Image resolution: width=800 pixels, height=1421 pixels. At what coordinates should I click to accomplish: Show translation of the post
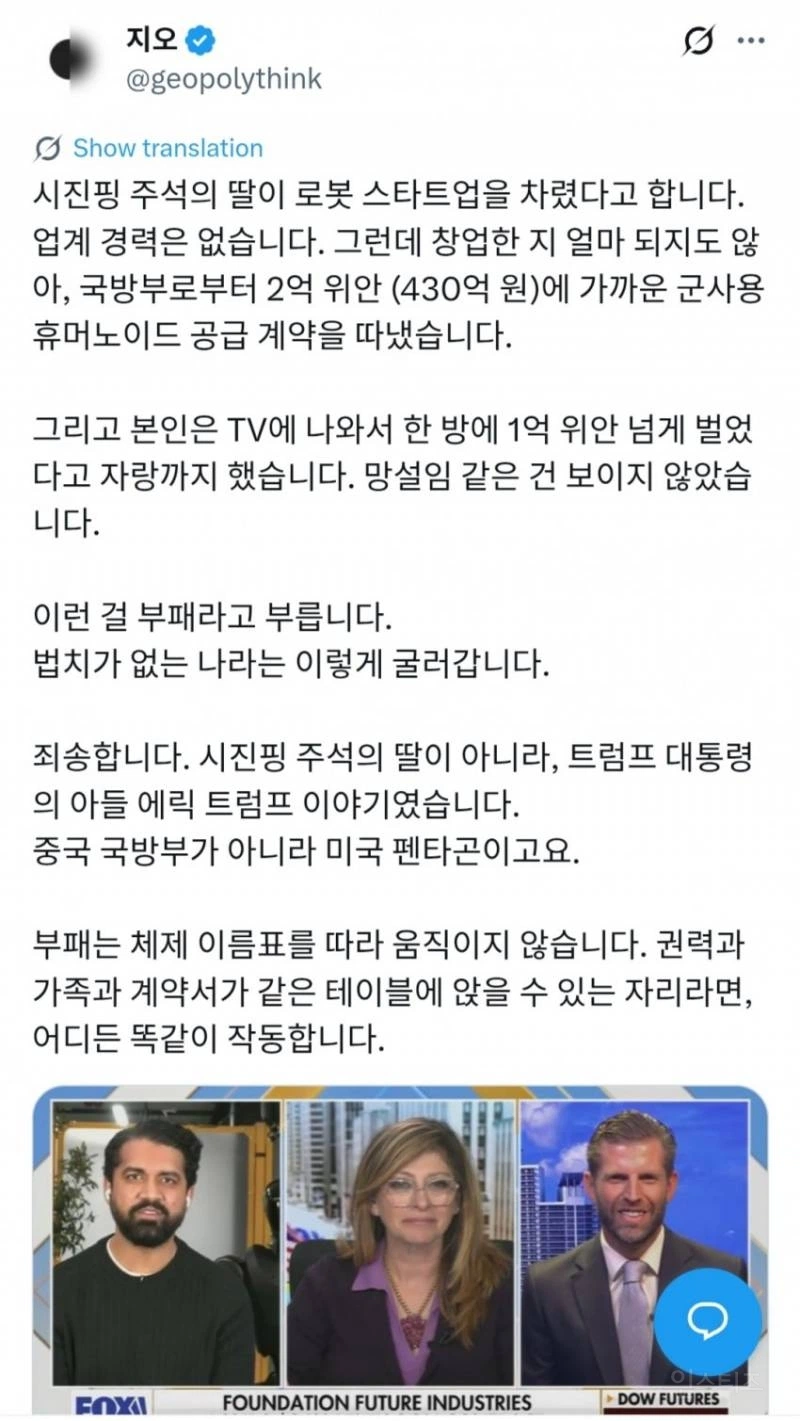(x=167, y=148)
